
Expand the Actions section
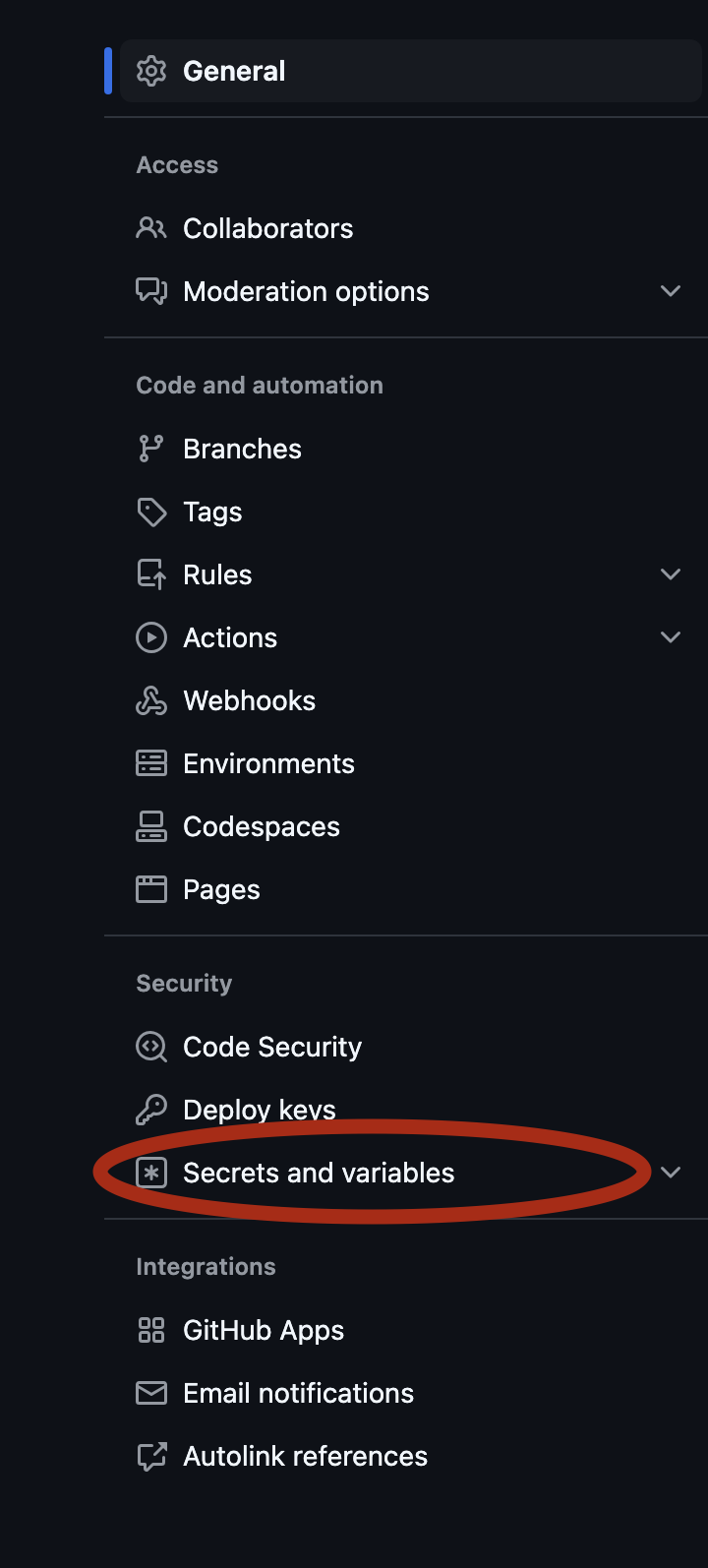tap(410, 637)
